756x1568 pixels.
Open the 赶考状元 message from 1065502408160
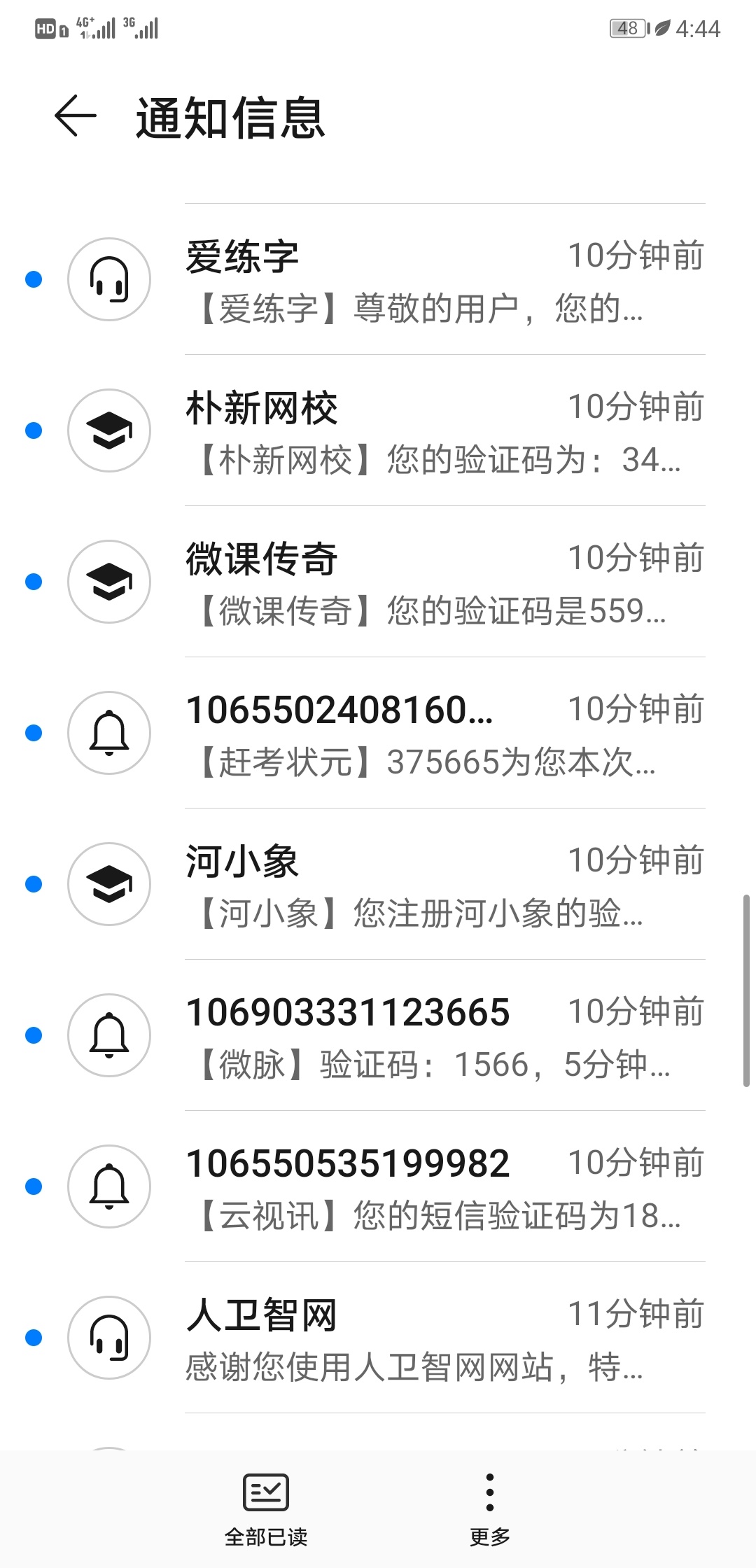pyautogui.click(x=378, y=733)
